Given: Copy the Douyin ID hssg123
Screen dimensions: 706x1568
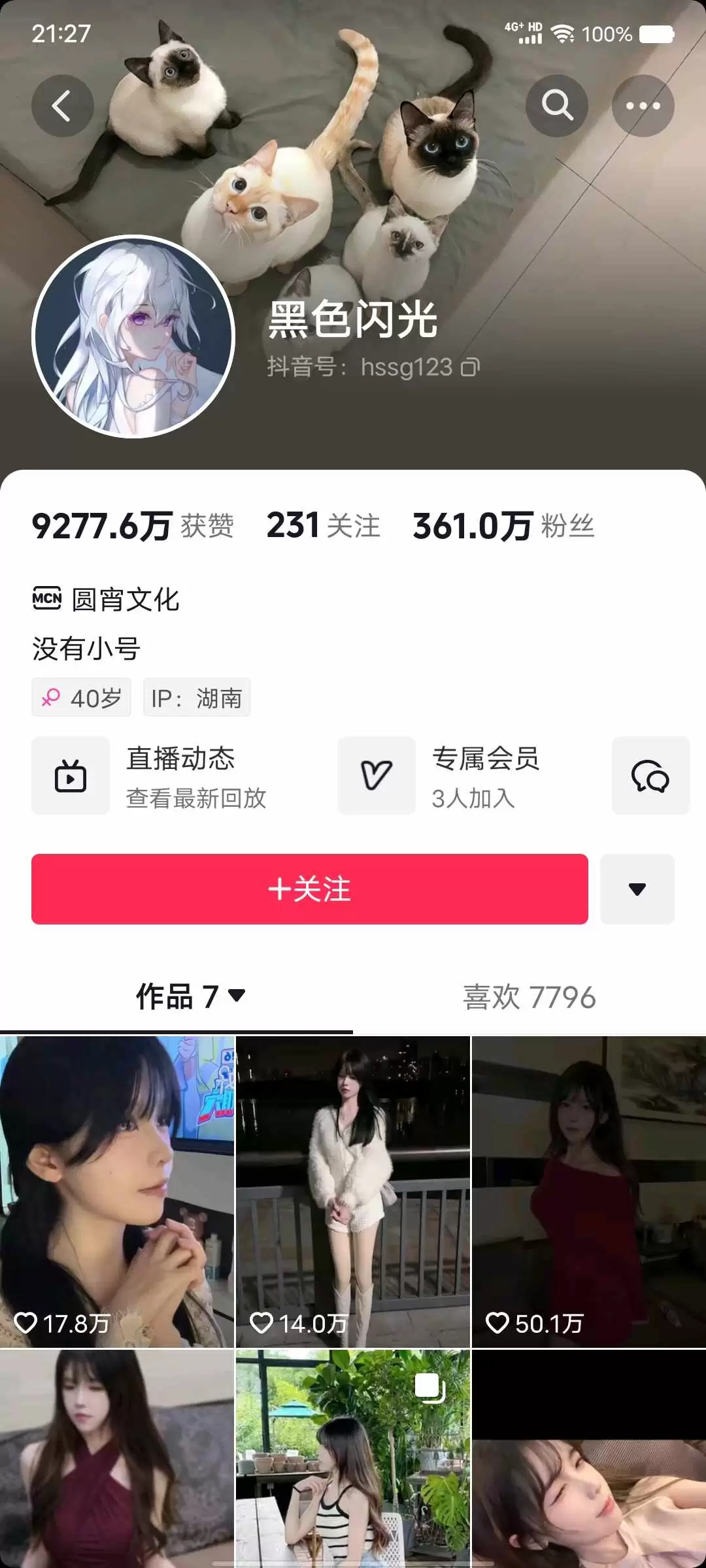Looking at the screenshot, I should coord(469,367).
